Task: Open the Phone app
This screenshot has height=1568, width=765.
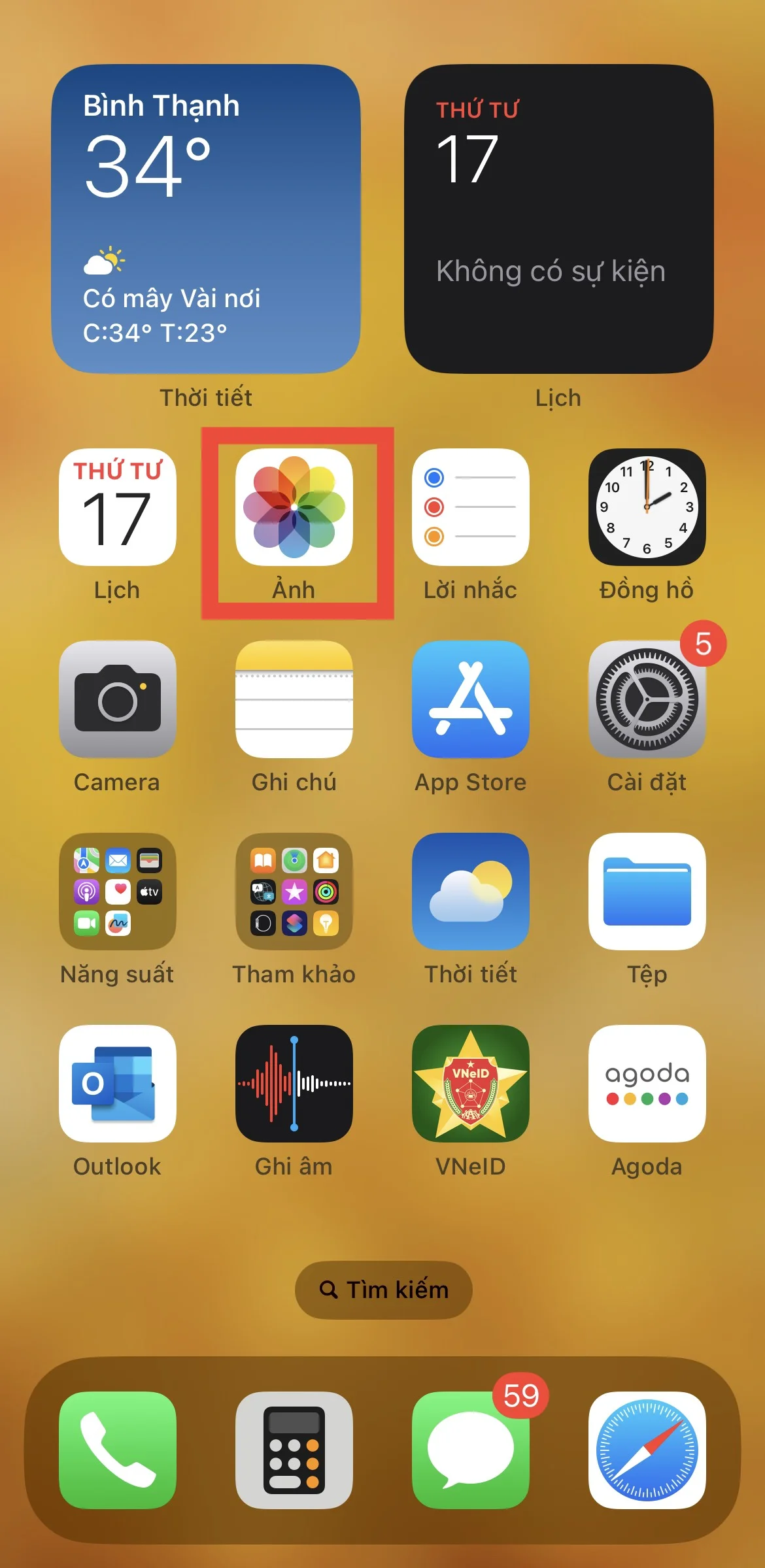Action: pyautogui.click(x=117, y=1454)
